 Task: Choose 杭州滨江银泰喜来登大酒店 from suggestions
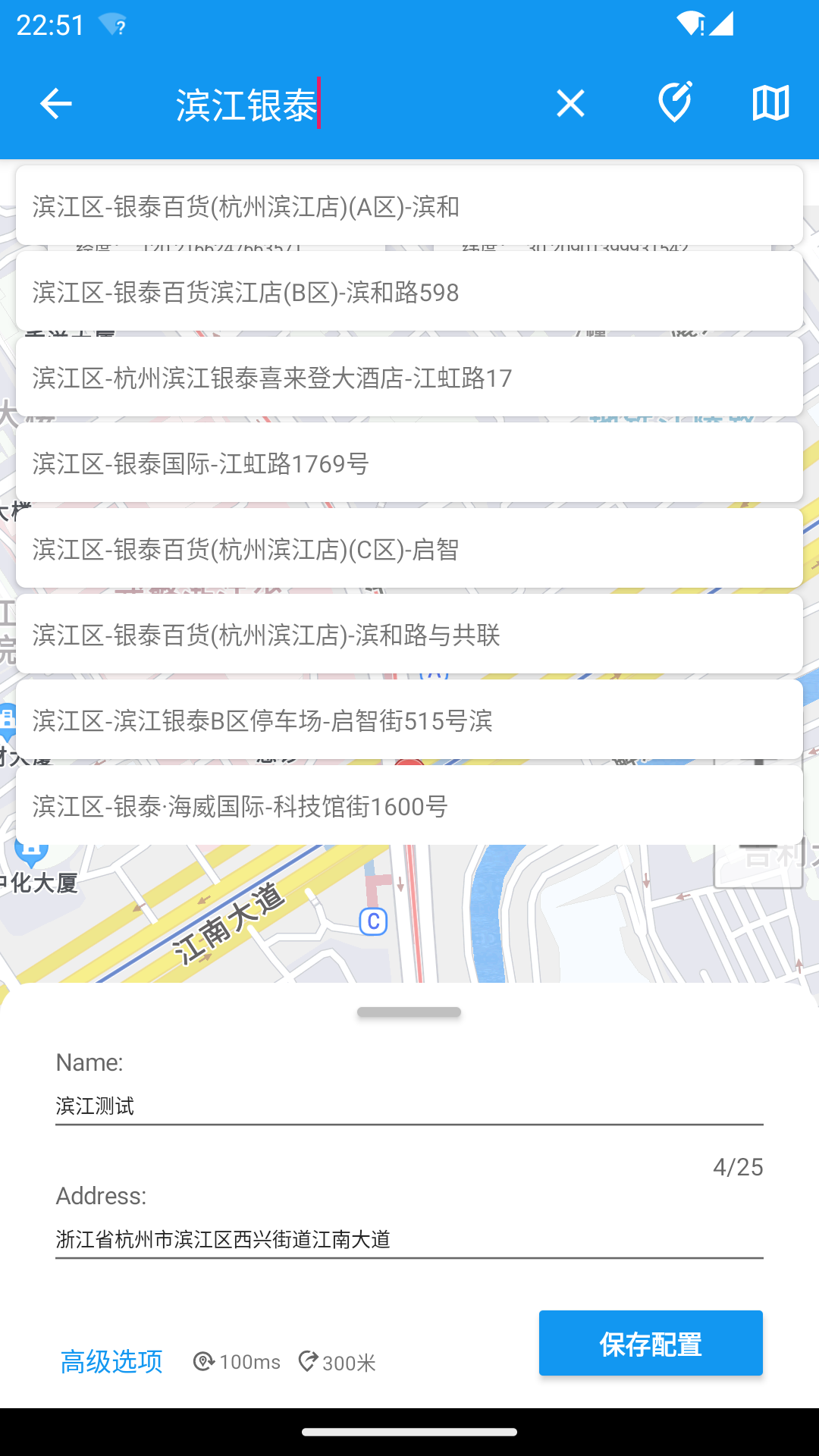(x=409, y=377)
